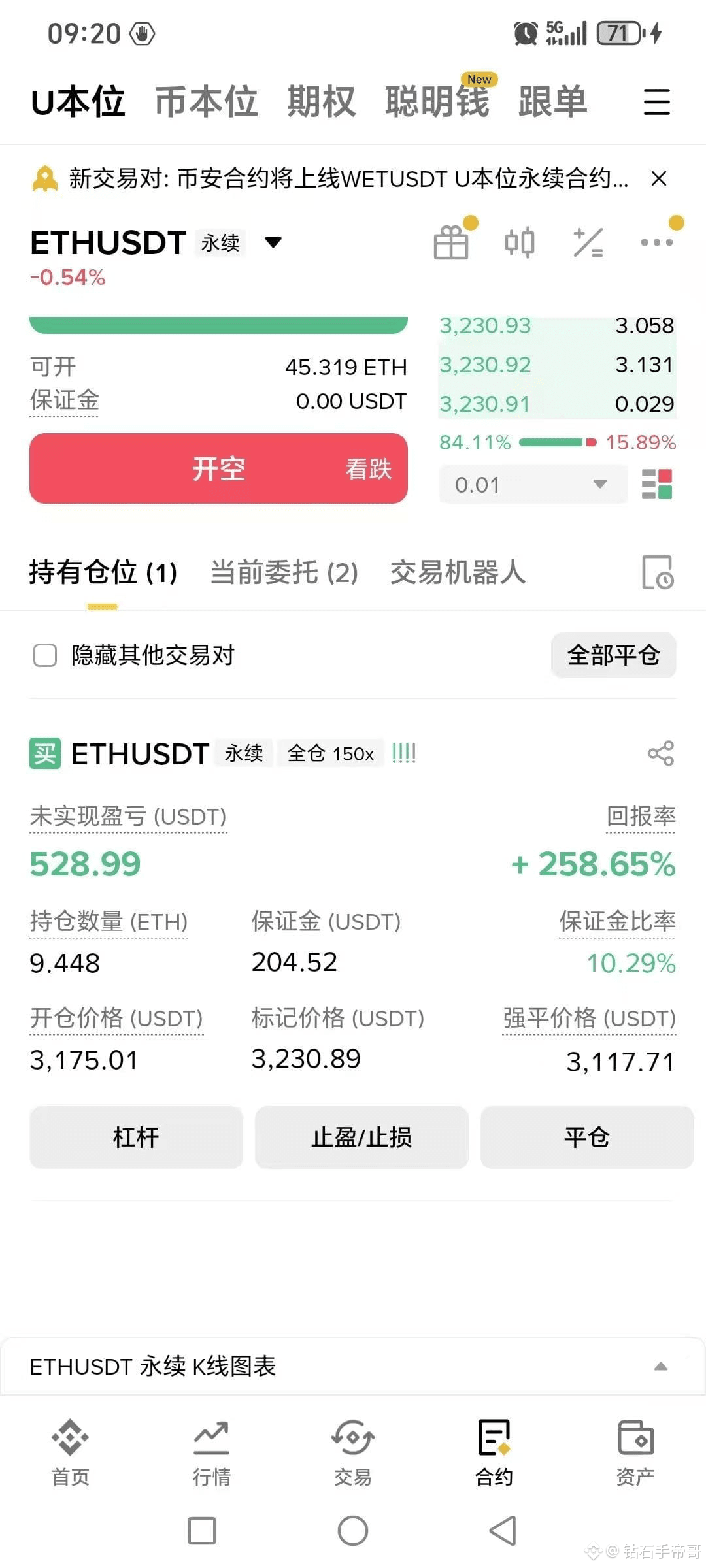Expand the ETHUSDT 永续 K线图表 panel
Viewport: 706px width, 1568px height.
click(353, 1365)
